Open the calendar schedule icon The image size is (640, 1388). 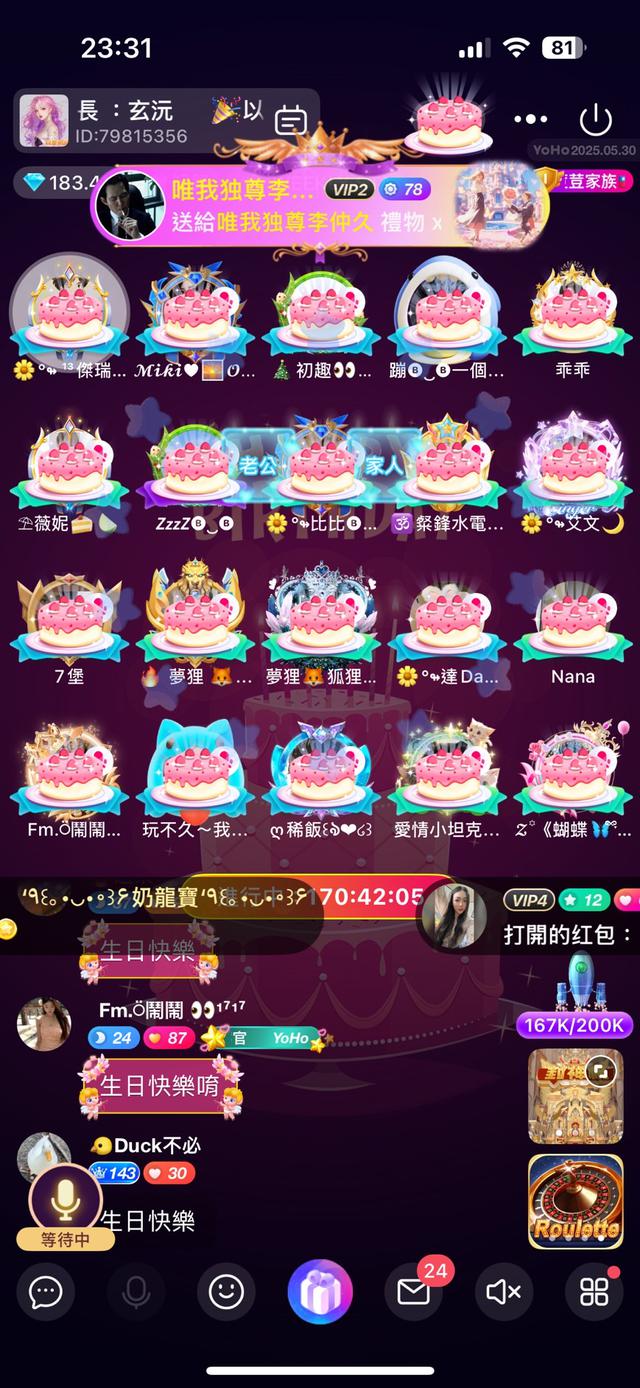[x=290, y=121]
